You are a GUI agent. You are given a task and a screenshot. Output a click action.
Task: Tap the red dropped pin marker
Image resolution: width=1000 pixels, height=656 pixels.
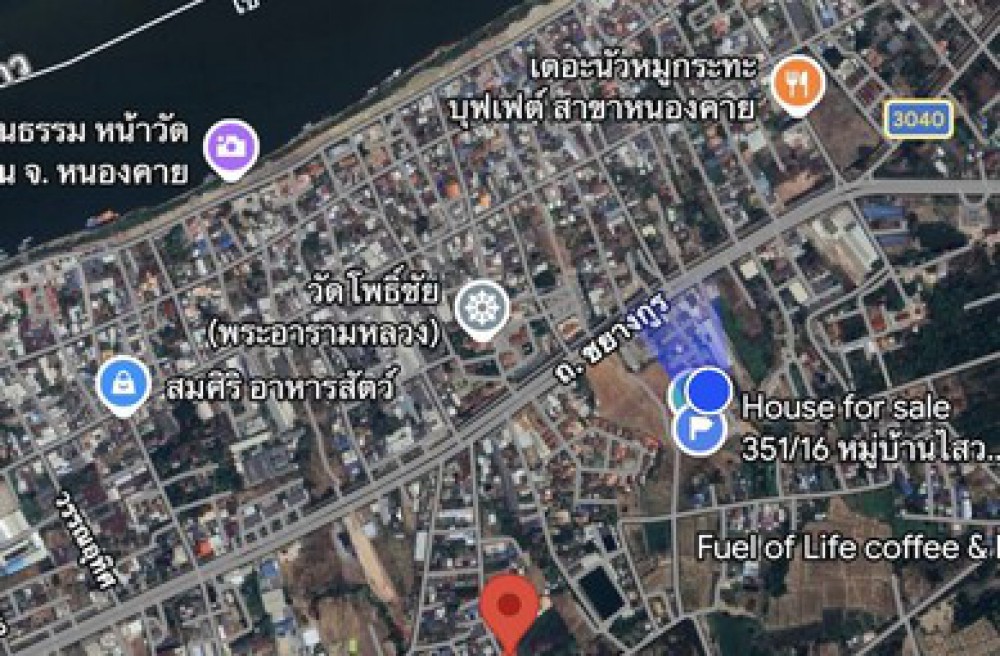point(510,606)
